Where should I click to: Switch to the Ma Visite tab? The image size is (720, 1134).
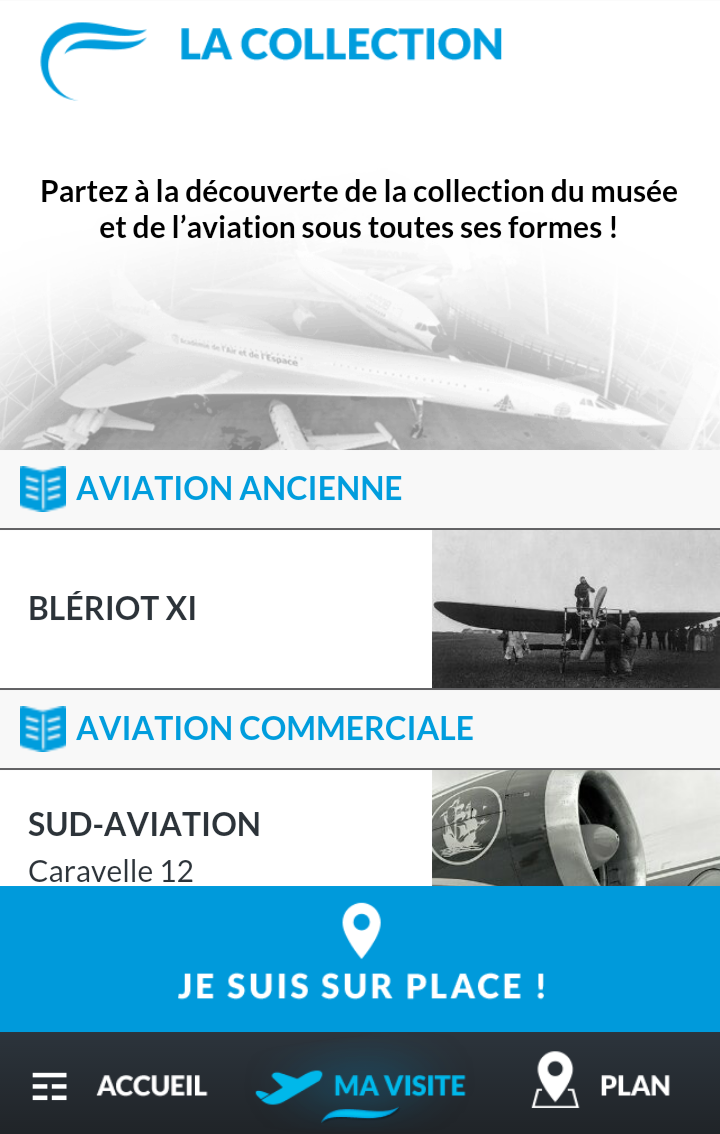pyautogui.click(x=362, y=1085)
